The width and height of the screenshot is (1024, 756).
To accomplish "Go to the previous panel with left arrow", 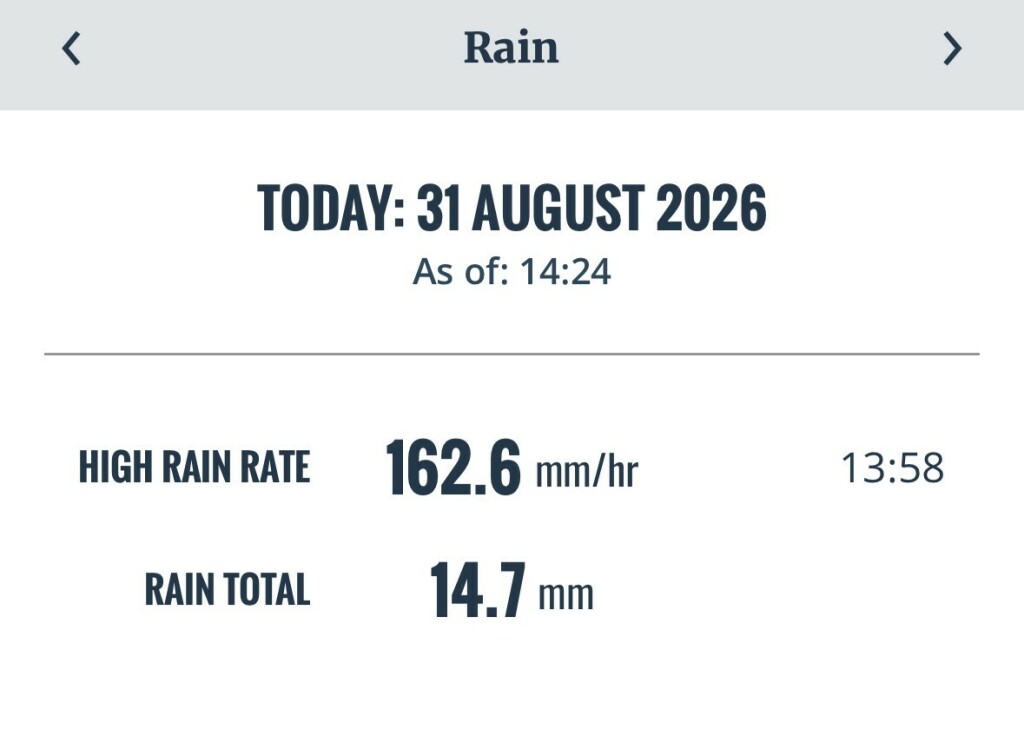I will (71, 49).
